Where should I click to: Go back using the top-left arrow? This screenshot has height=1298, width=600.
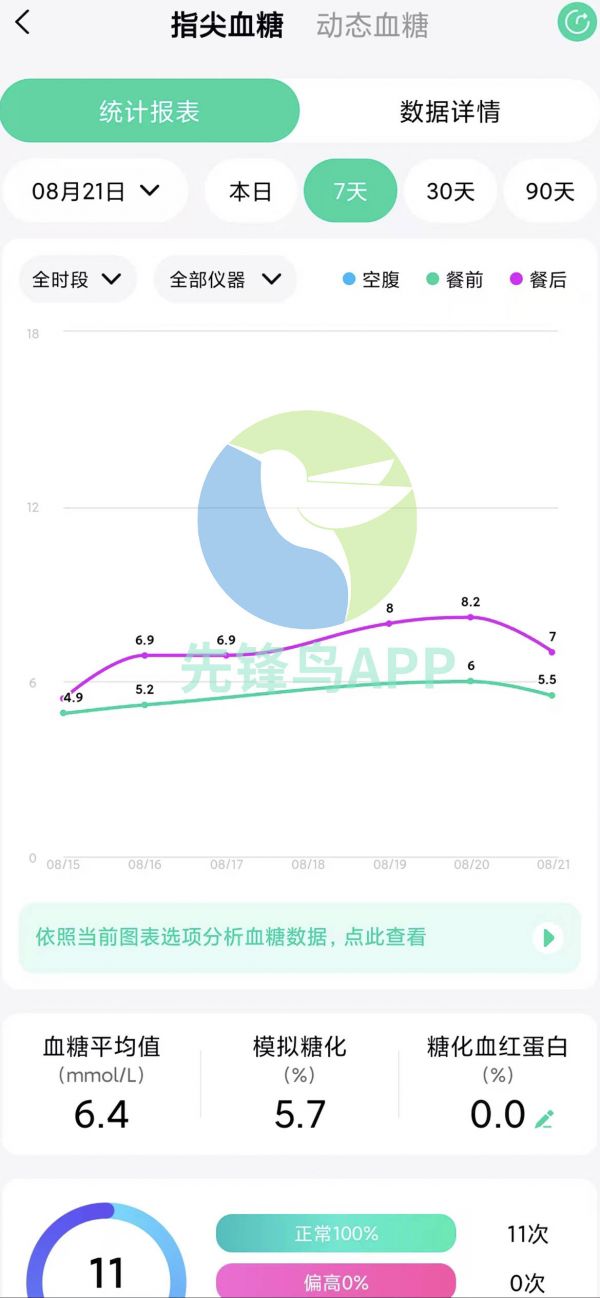coord(22,22)
